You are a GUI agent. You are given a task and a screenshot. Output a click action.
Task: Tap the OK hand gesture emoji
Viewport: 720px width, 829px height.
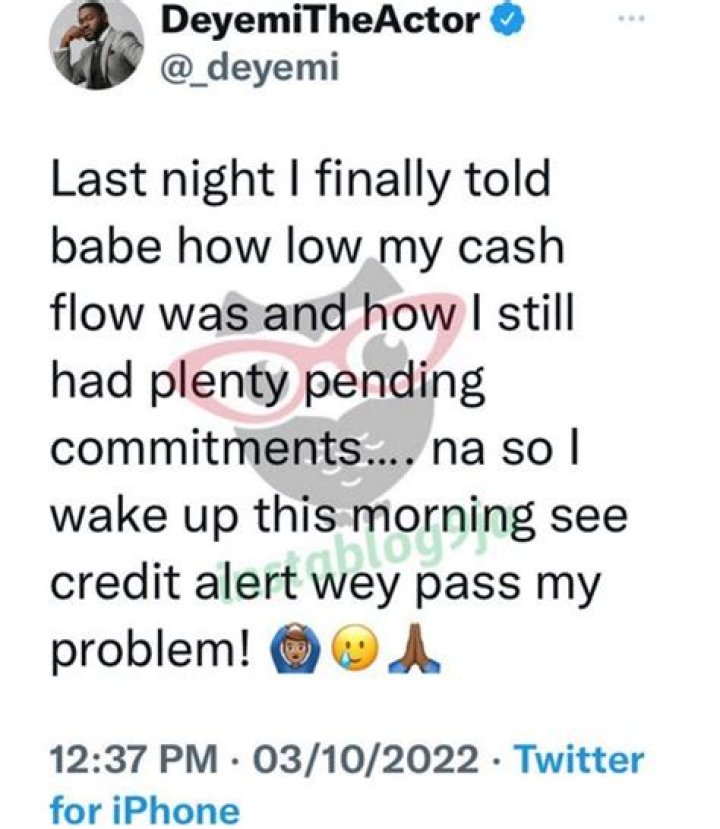(294, 645)
